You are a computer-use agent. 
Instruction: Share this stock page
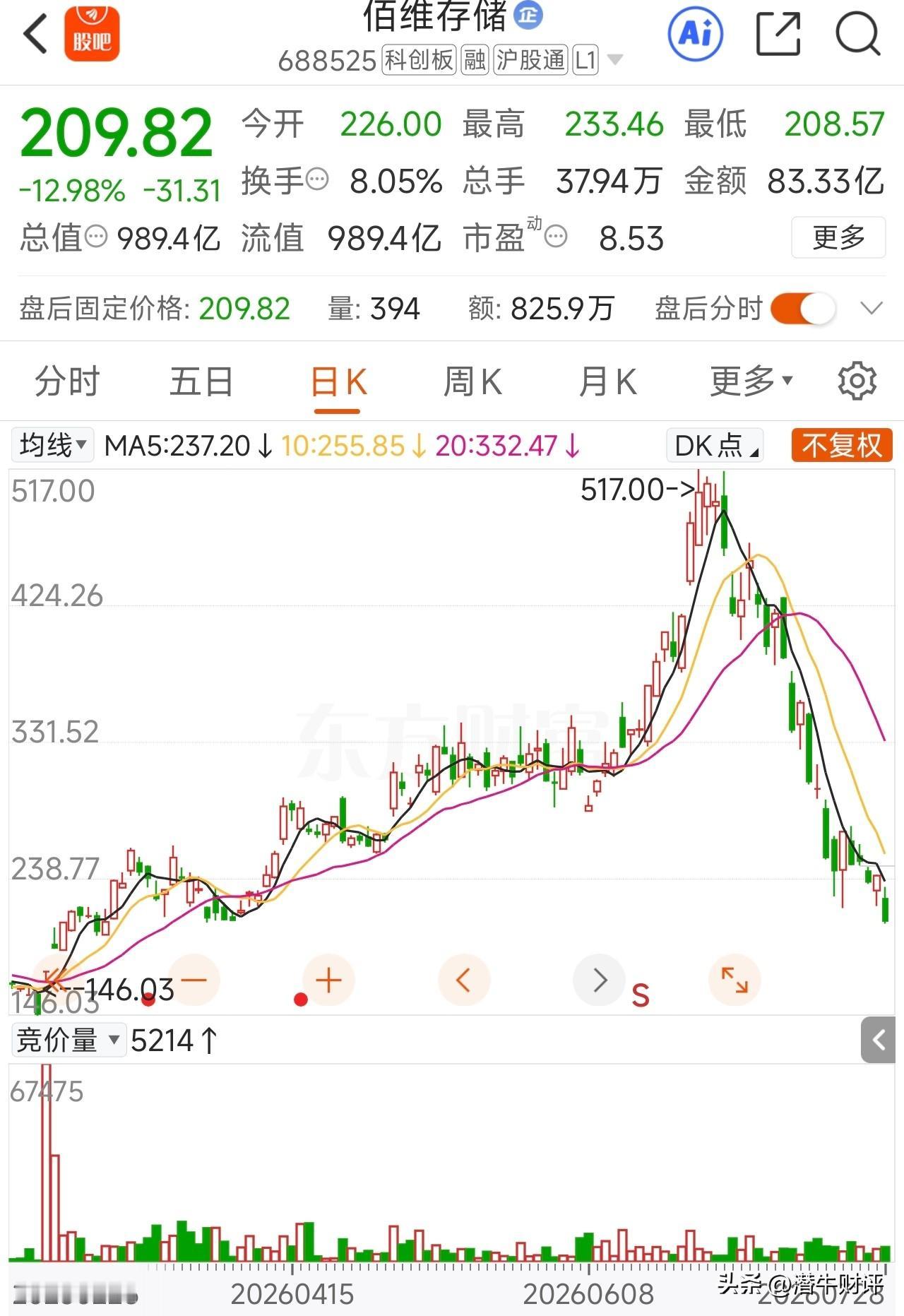[778, 33]
